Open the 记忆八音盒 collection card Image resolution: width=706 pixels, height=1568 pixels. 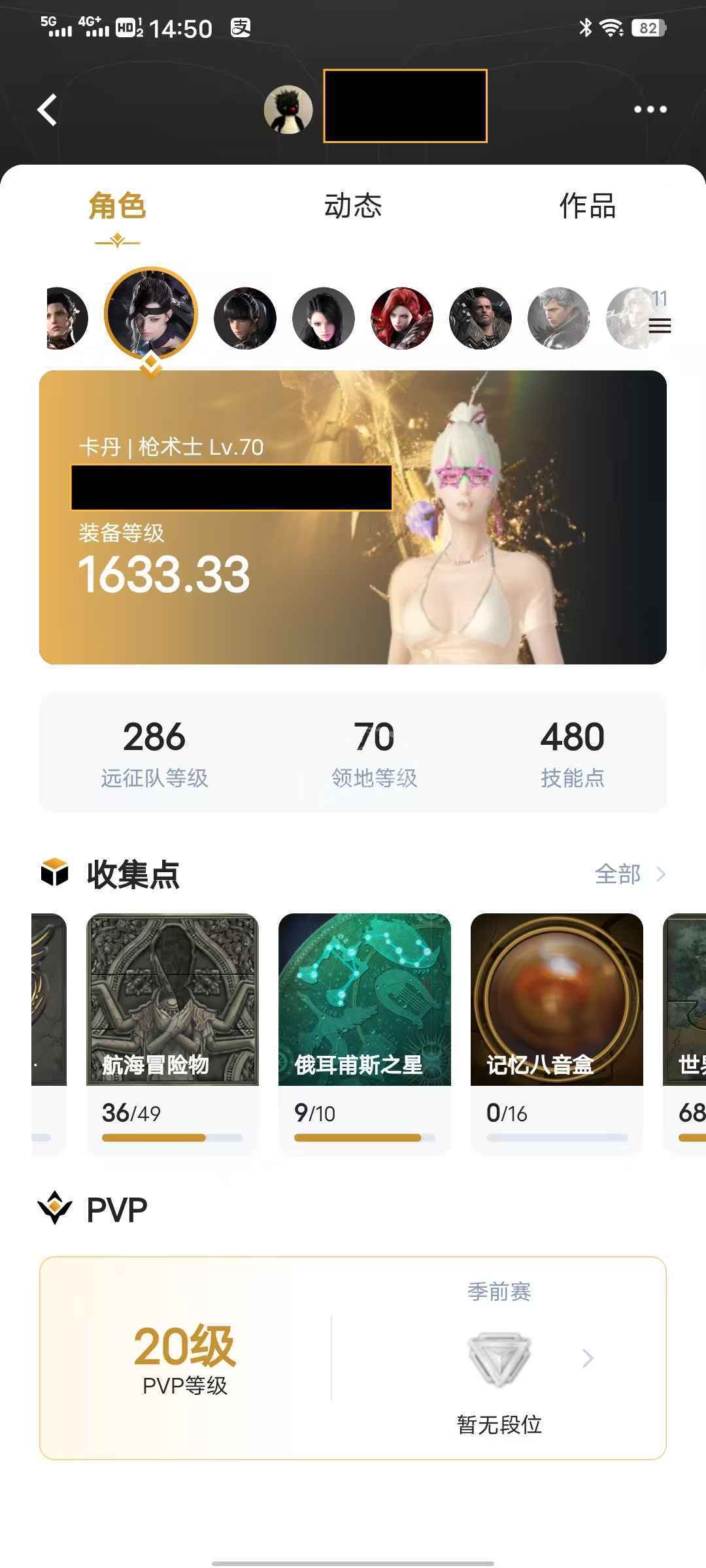pyautogui.click(x=557, y=1032)
